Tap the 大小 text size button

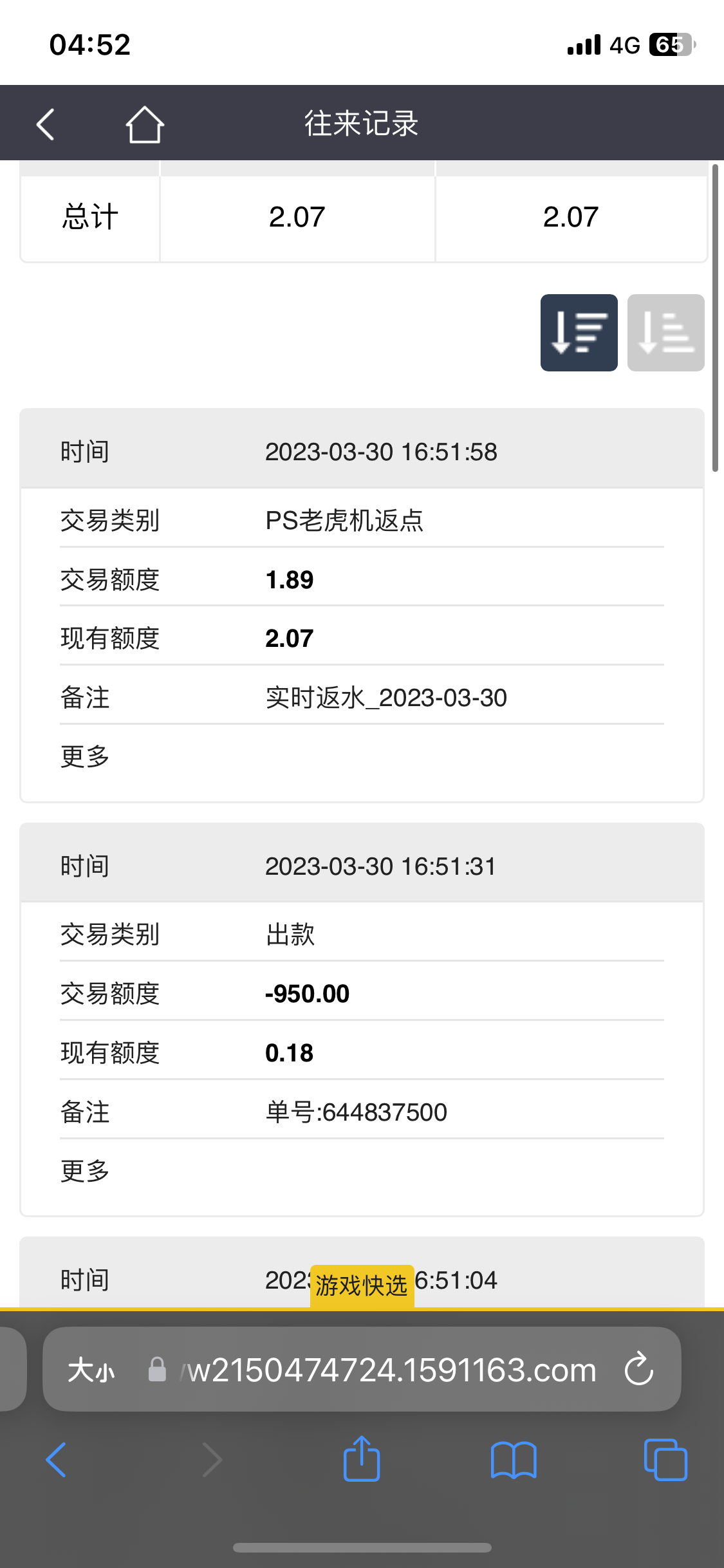[x=91, y=1370]
